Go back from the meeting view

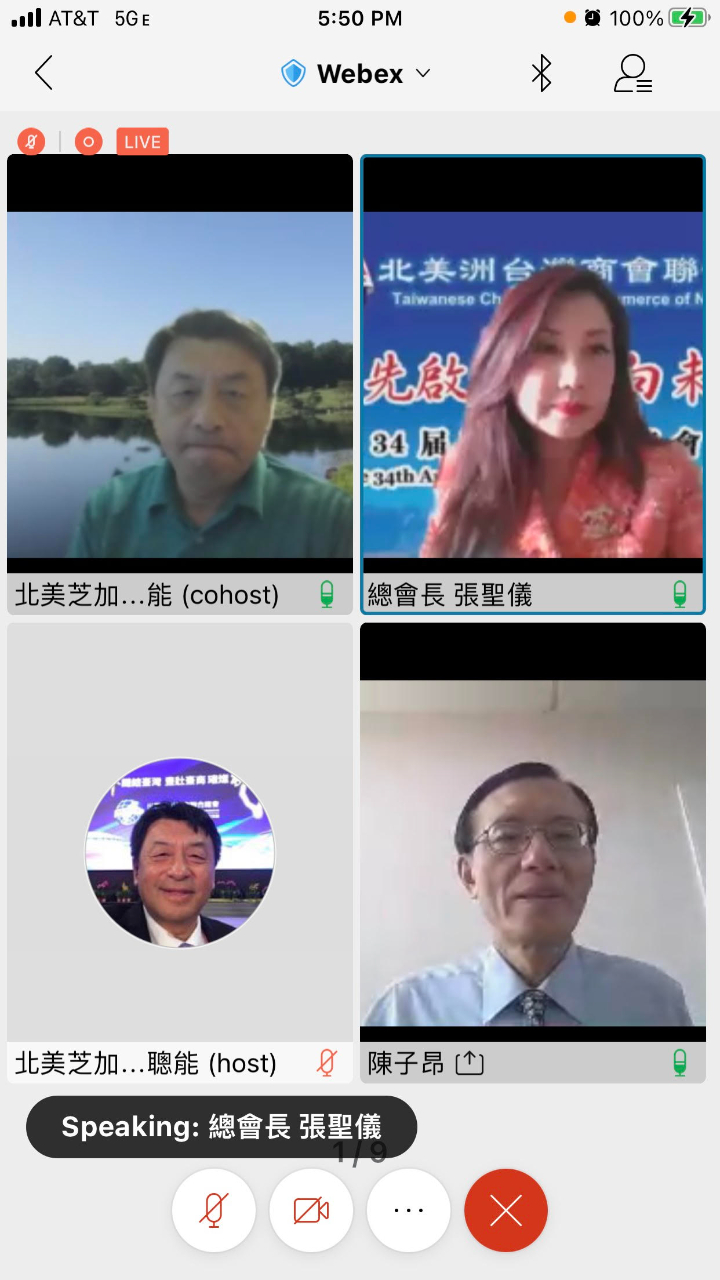coord(43,73)
